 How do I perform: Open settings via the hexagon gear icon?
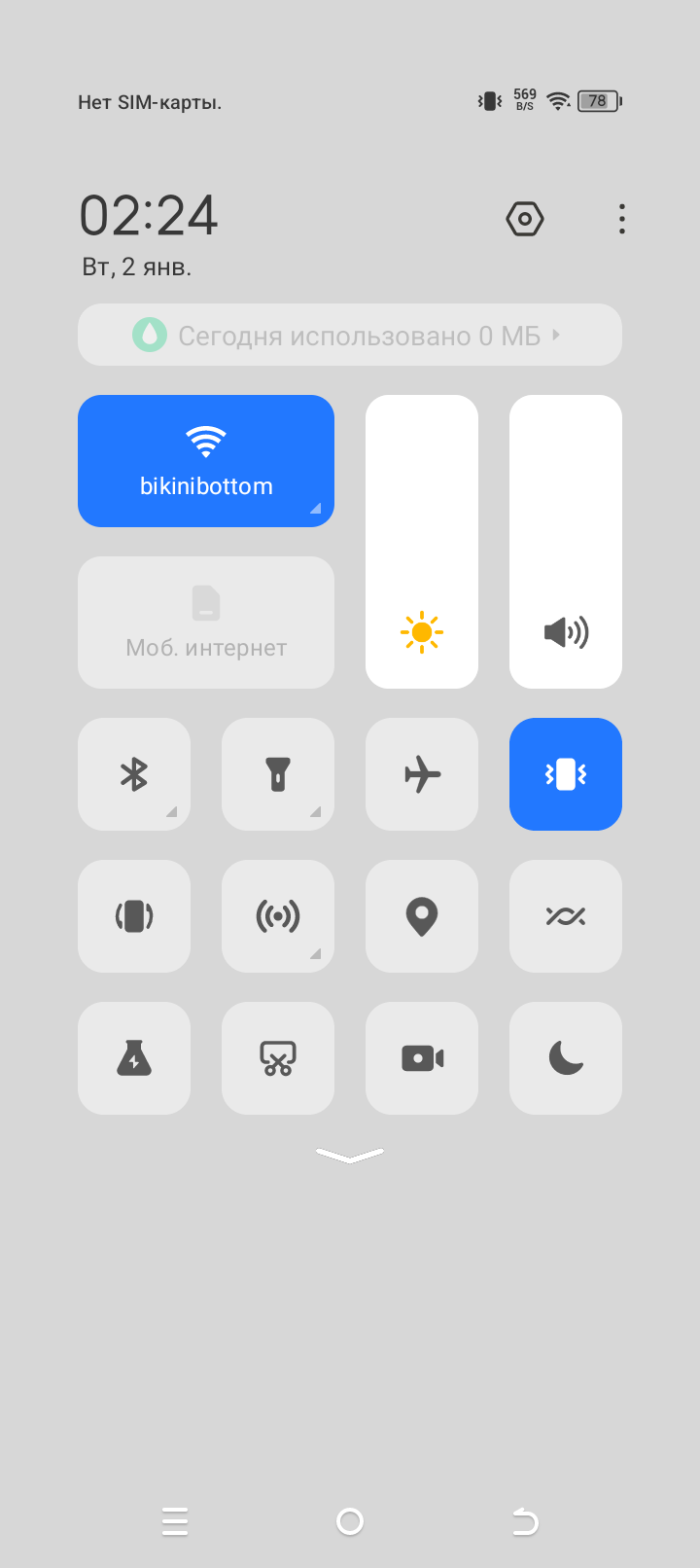[525, 219]
